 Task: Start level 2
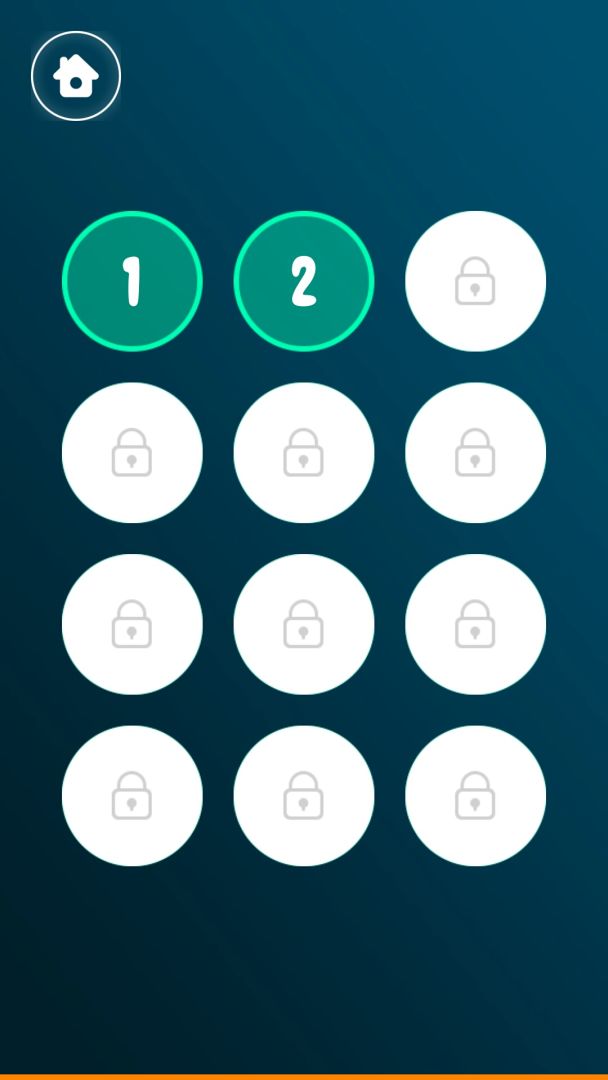[x=304, y=281]
